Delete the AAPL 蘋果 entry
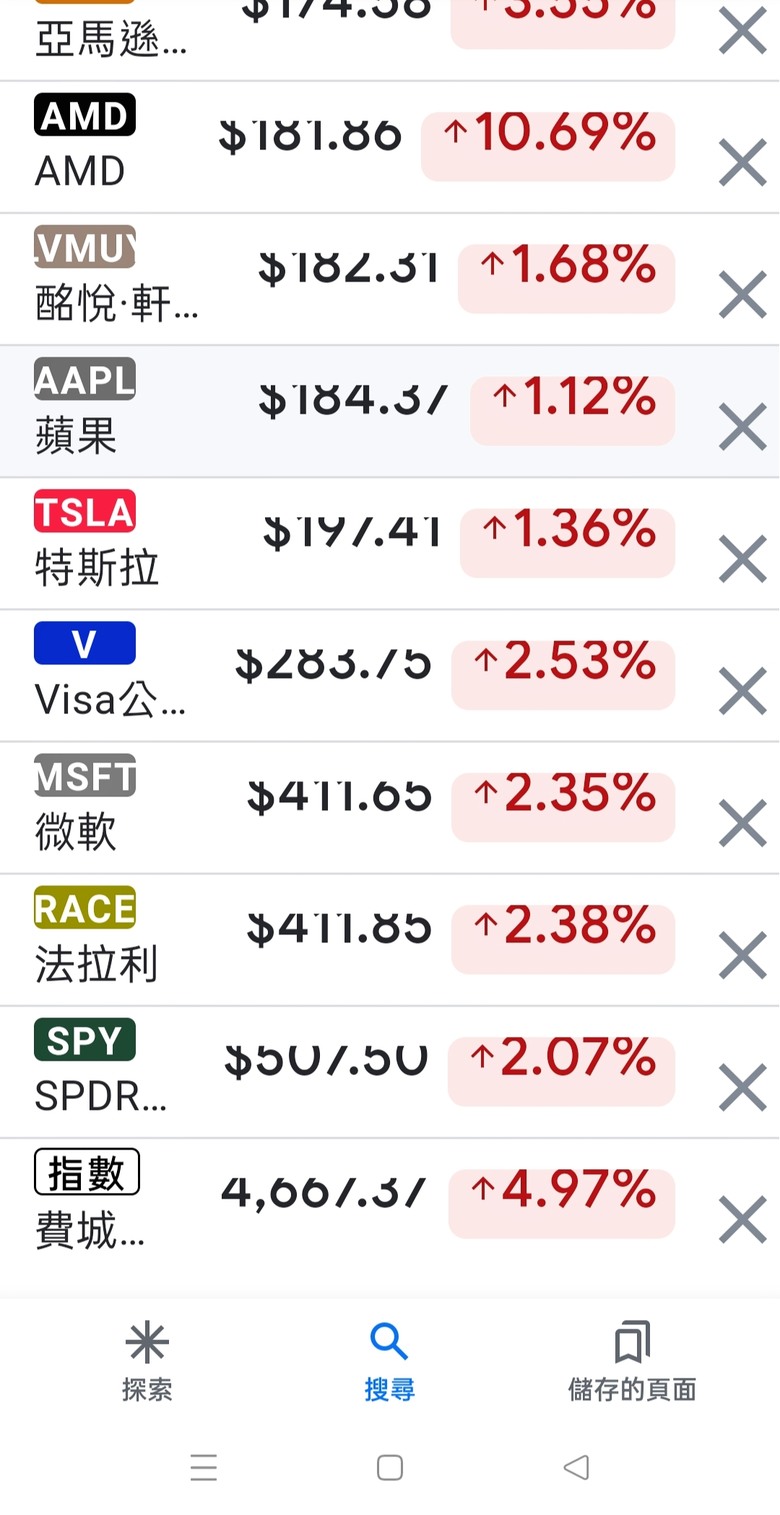Screen dimensions: 780x1515 742,426
